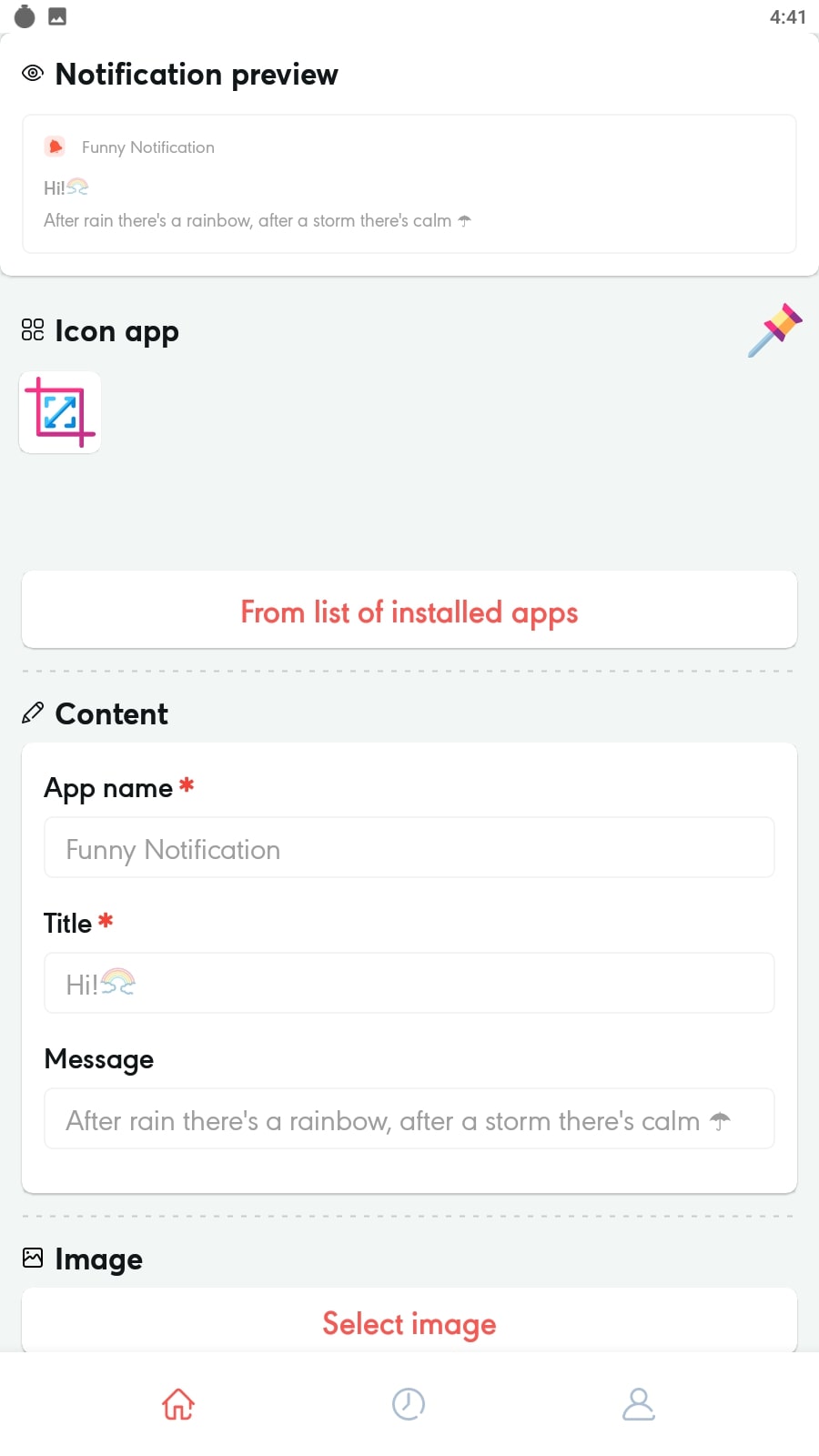Image resolution: width=819 pixels, height=1456 pixels.
Task: Edit the Message text field
Action: pos(409,1119)
